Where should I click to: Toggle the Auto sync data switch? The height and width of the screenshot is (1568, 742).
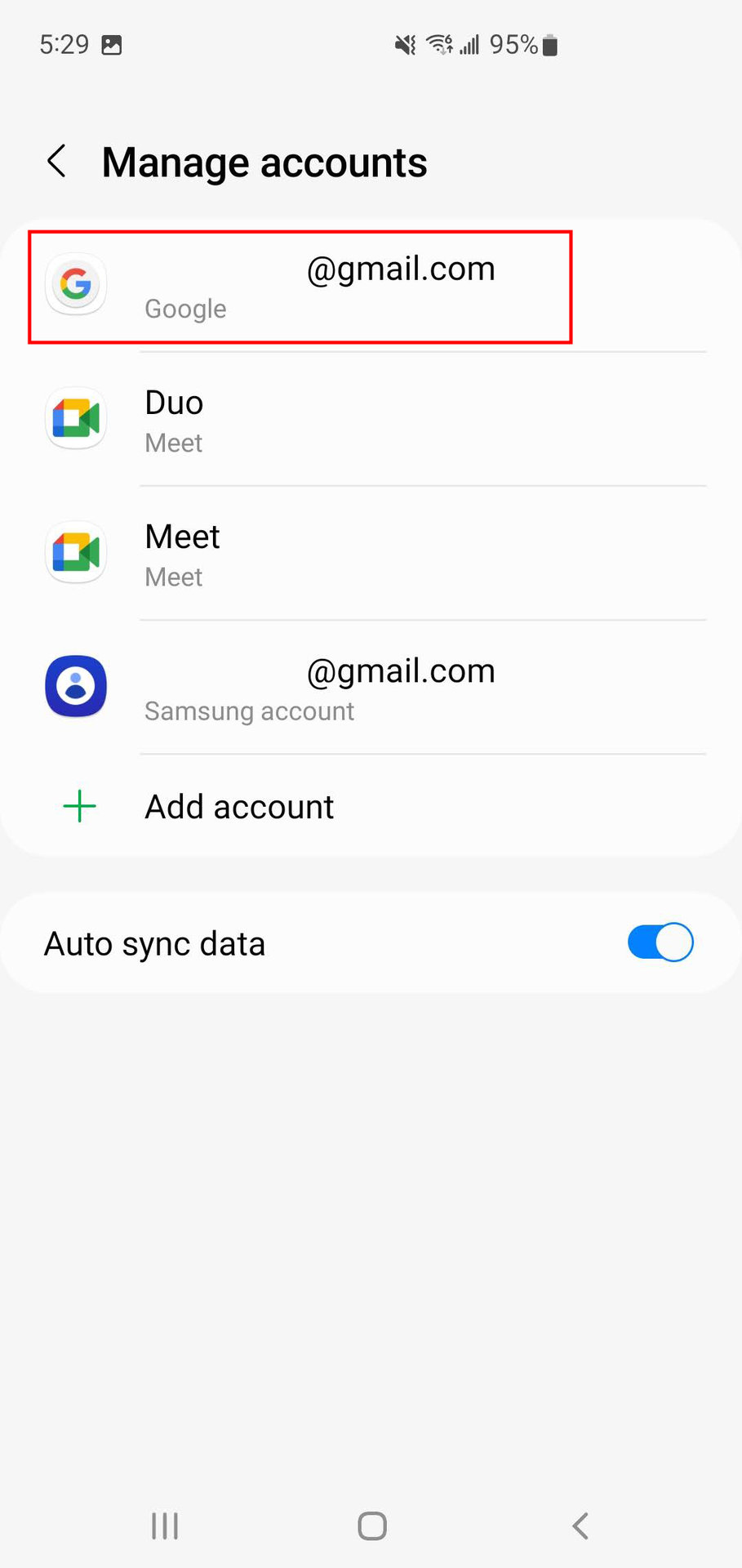[660, 942]
